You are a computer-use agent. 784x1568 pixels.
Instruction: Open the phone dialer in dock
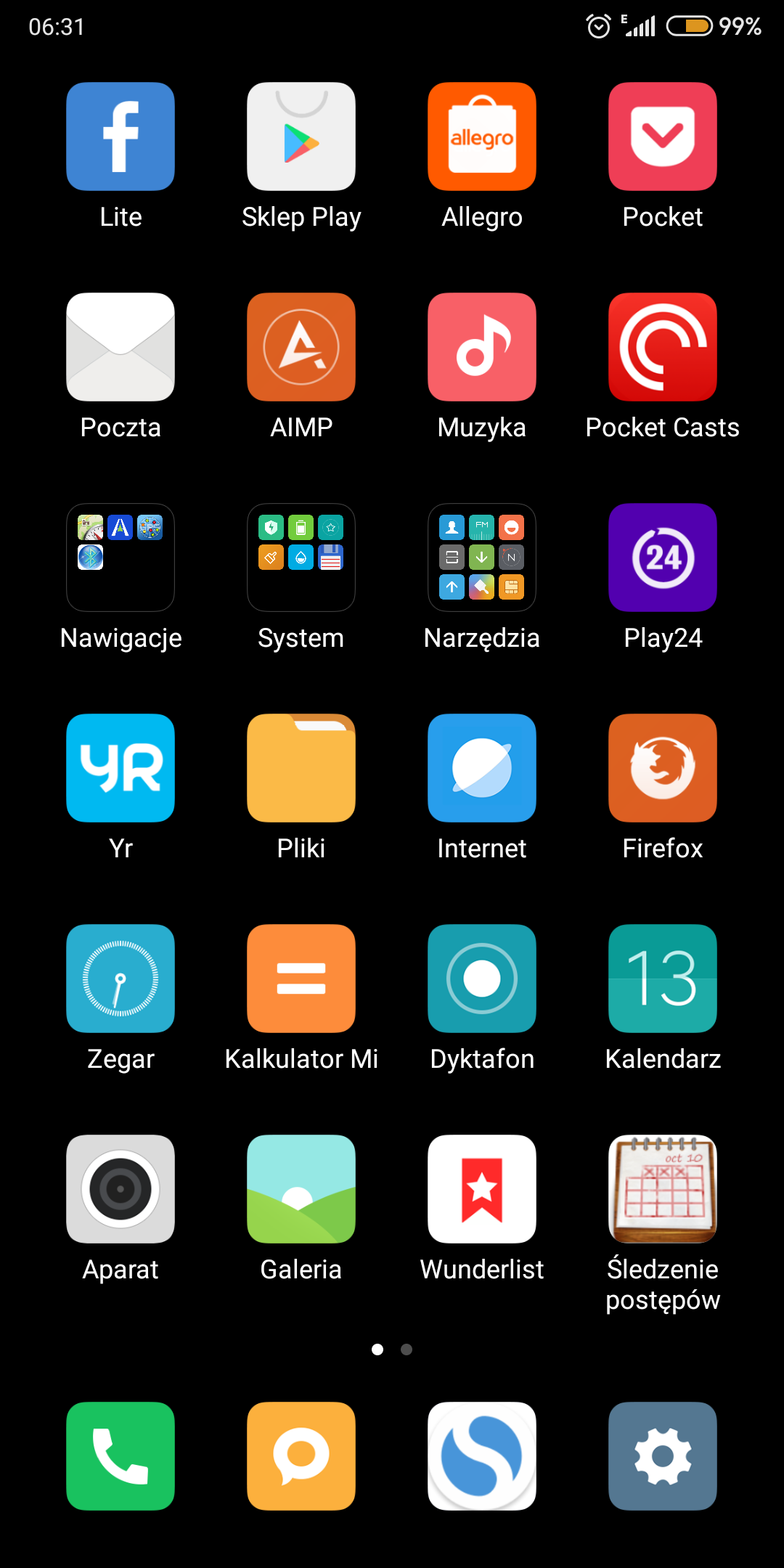121,1456
